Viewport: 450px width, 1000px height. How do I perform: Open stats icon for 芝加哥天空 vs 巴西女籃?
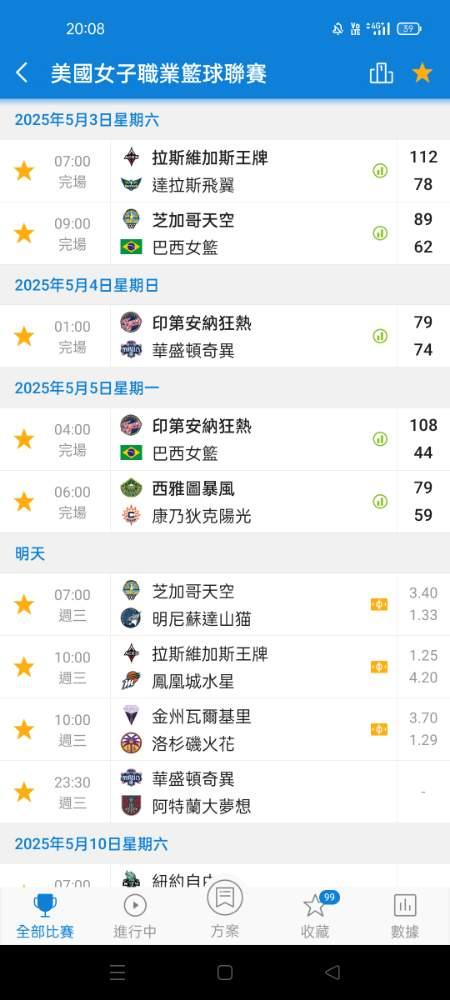(380, 233)
